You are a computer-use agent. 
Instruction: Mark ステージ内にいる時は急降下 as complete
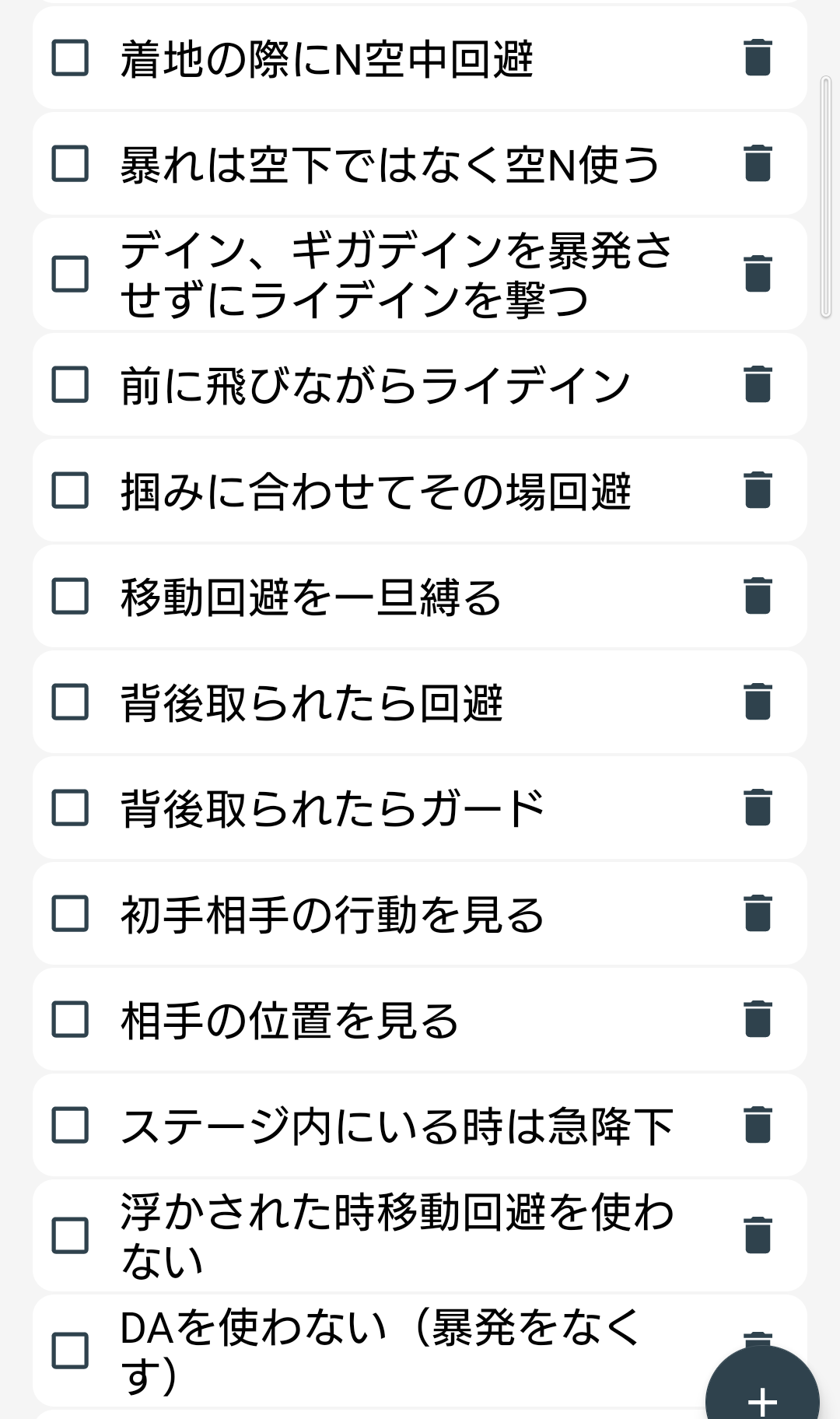pyautogui.click(x=70, y=1126)
